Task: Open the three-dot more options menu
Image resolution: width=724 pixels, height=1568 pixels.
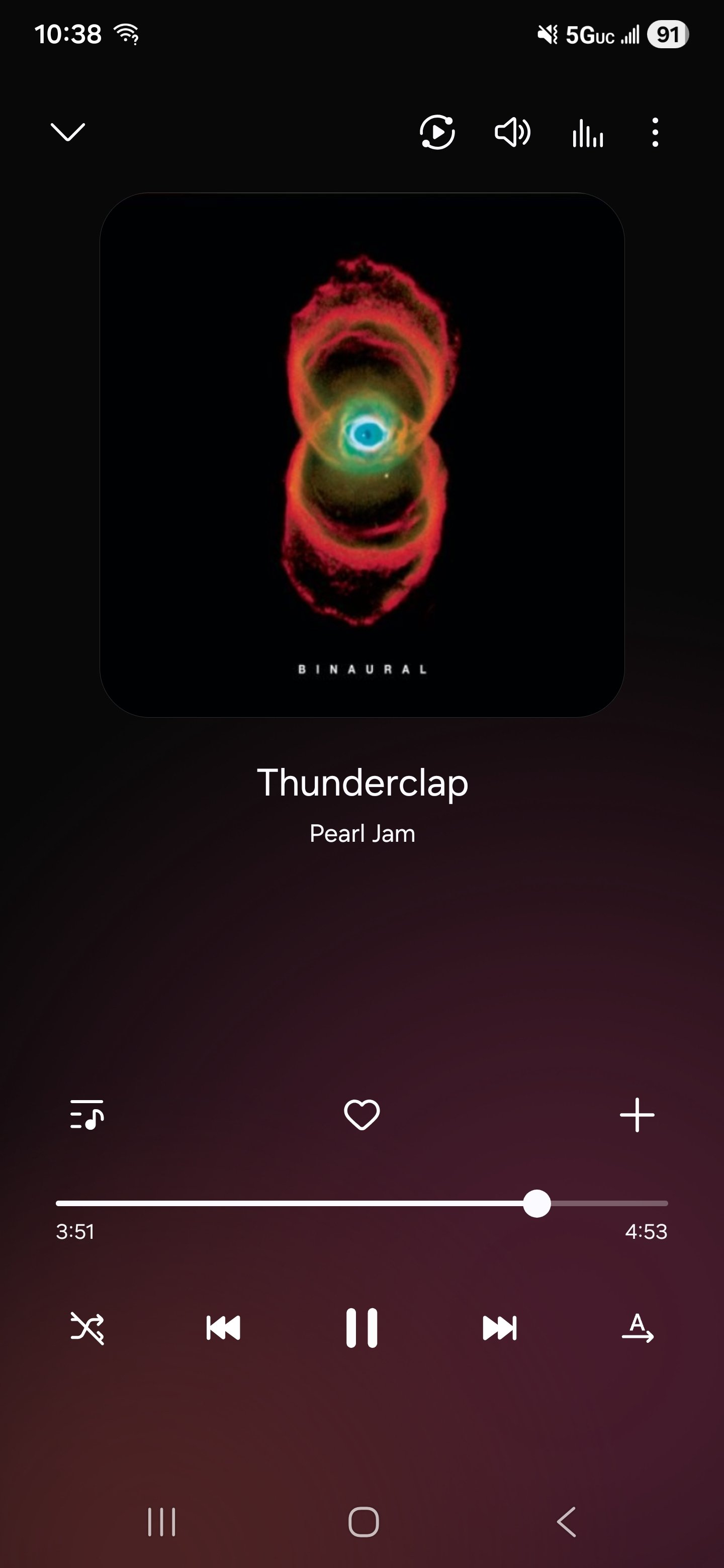Action: tap(655, 132)
